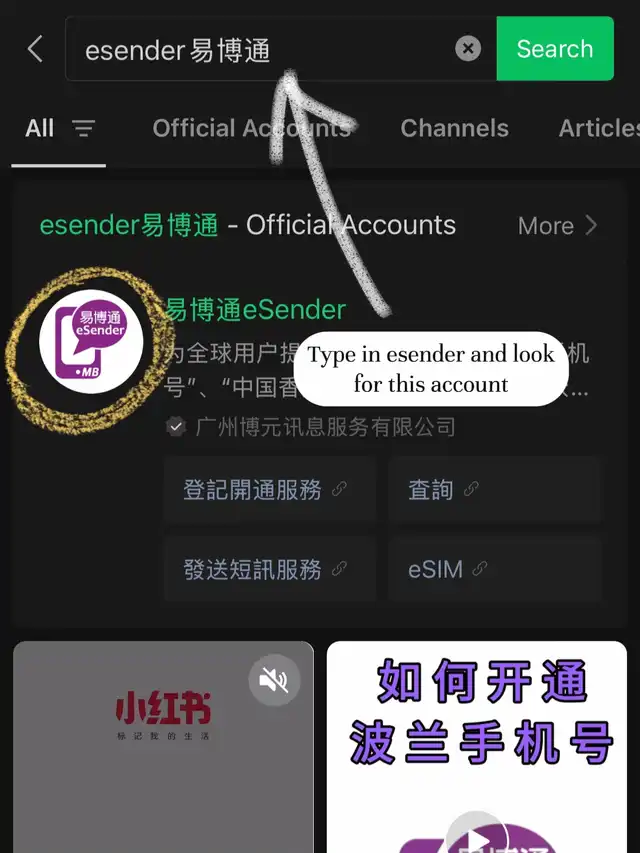The image size is (640, 853).
Task: Switch to the Channels tab
Action: [454, 128]
